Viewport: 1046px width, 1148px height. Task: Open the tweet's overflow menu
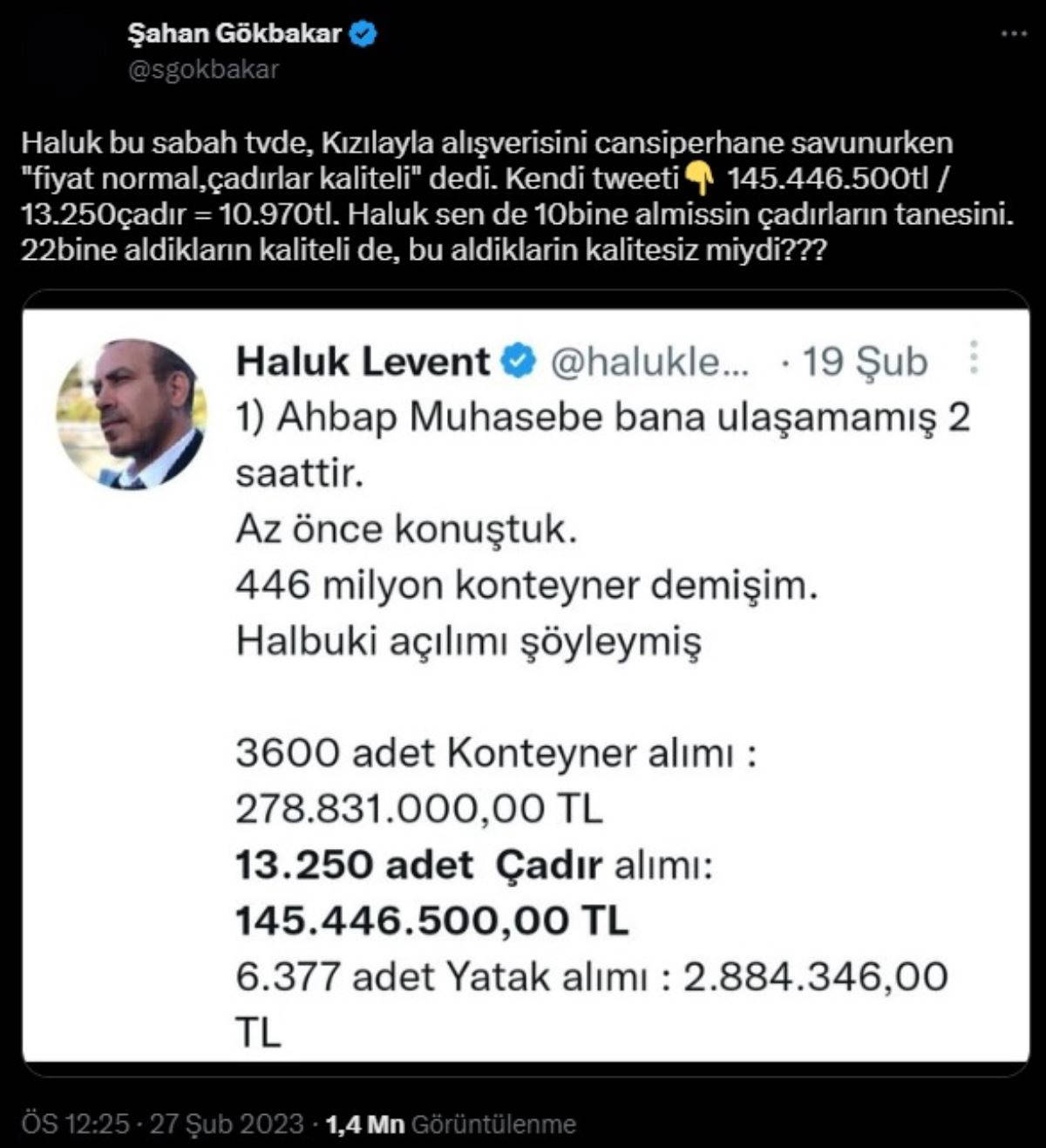click(1014, 34)
